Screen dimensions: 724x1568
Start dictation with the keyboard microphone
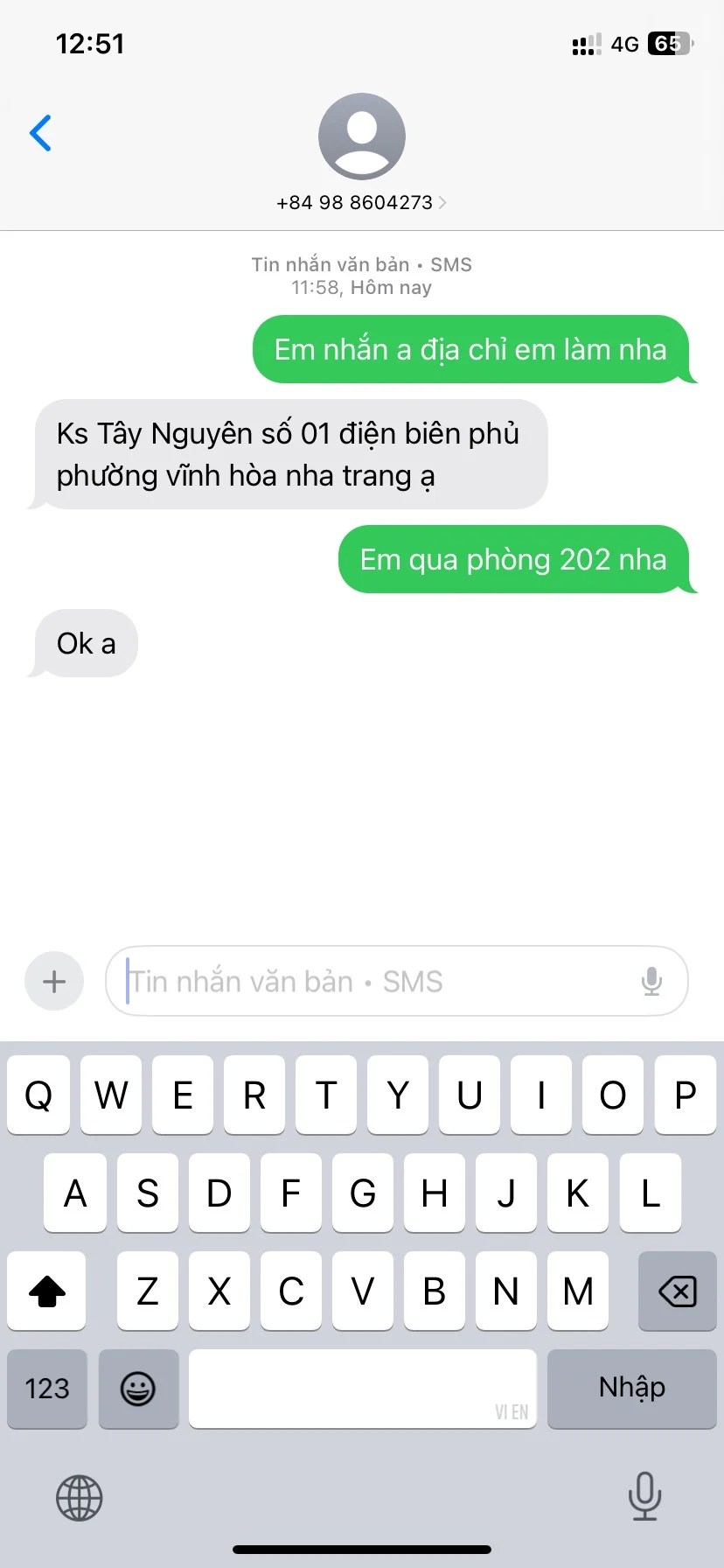click(644, 1496)
